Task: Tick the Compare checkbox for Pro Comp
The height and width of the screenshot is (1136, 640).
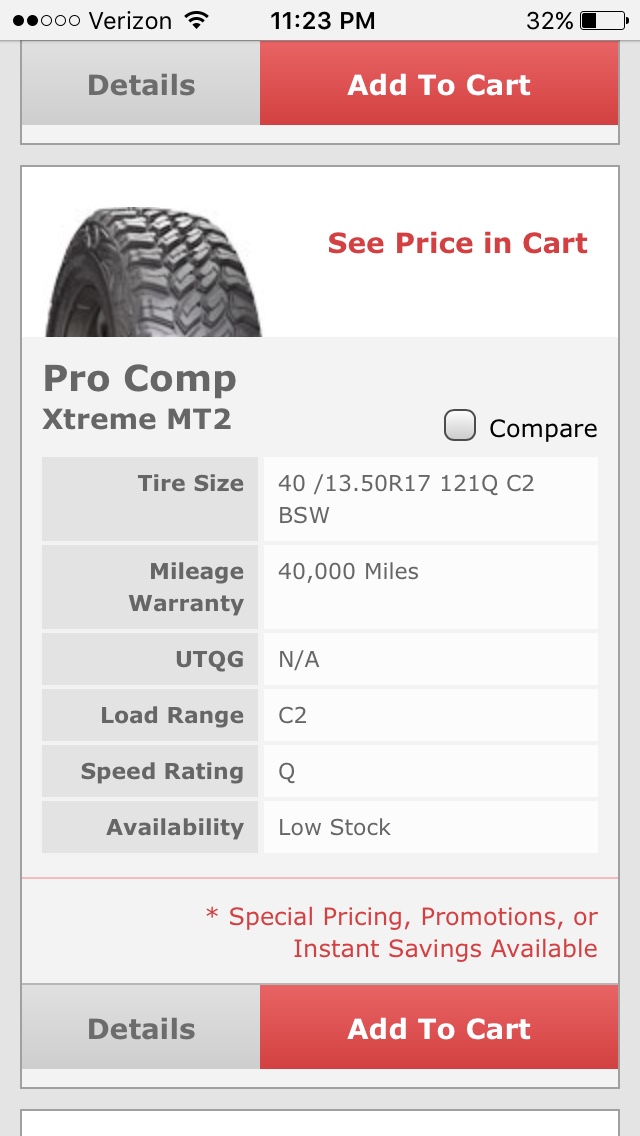Action: pos(460,426)
